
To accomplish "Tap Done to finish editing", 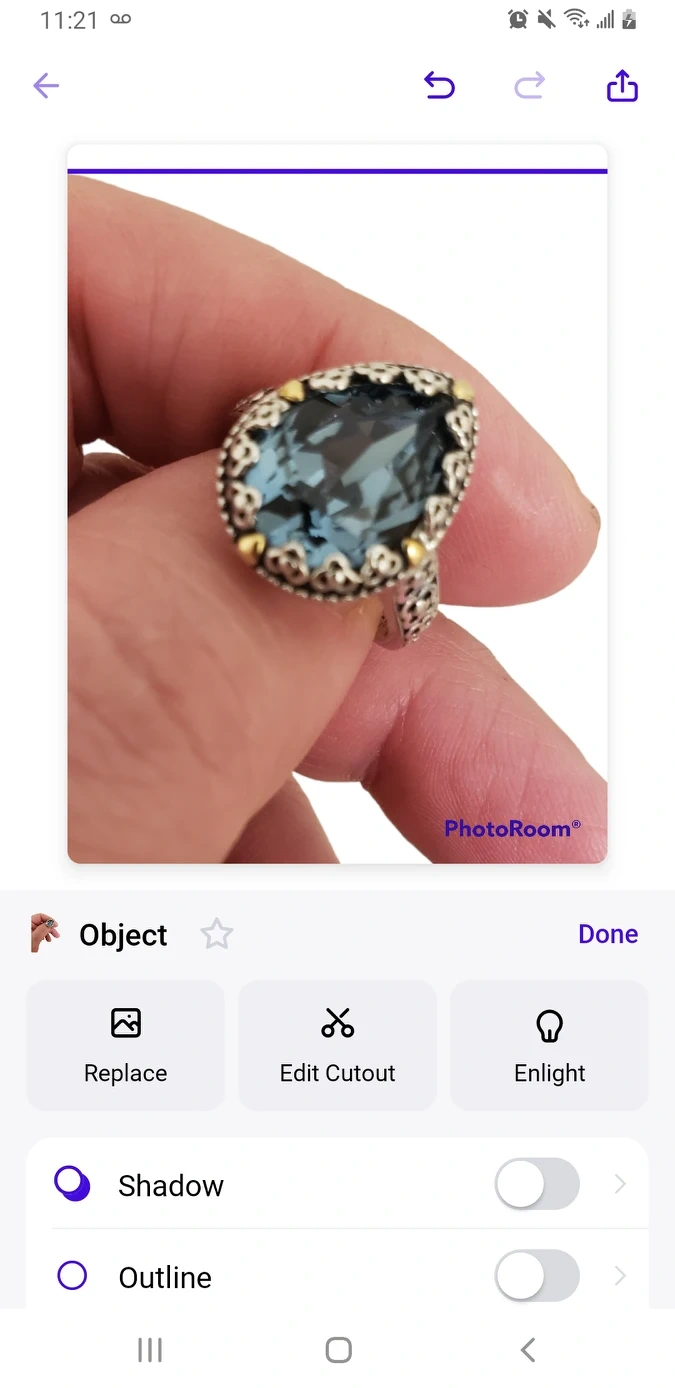I will click(x=608, y=934).
